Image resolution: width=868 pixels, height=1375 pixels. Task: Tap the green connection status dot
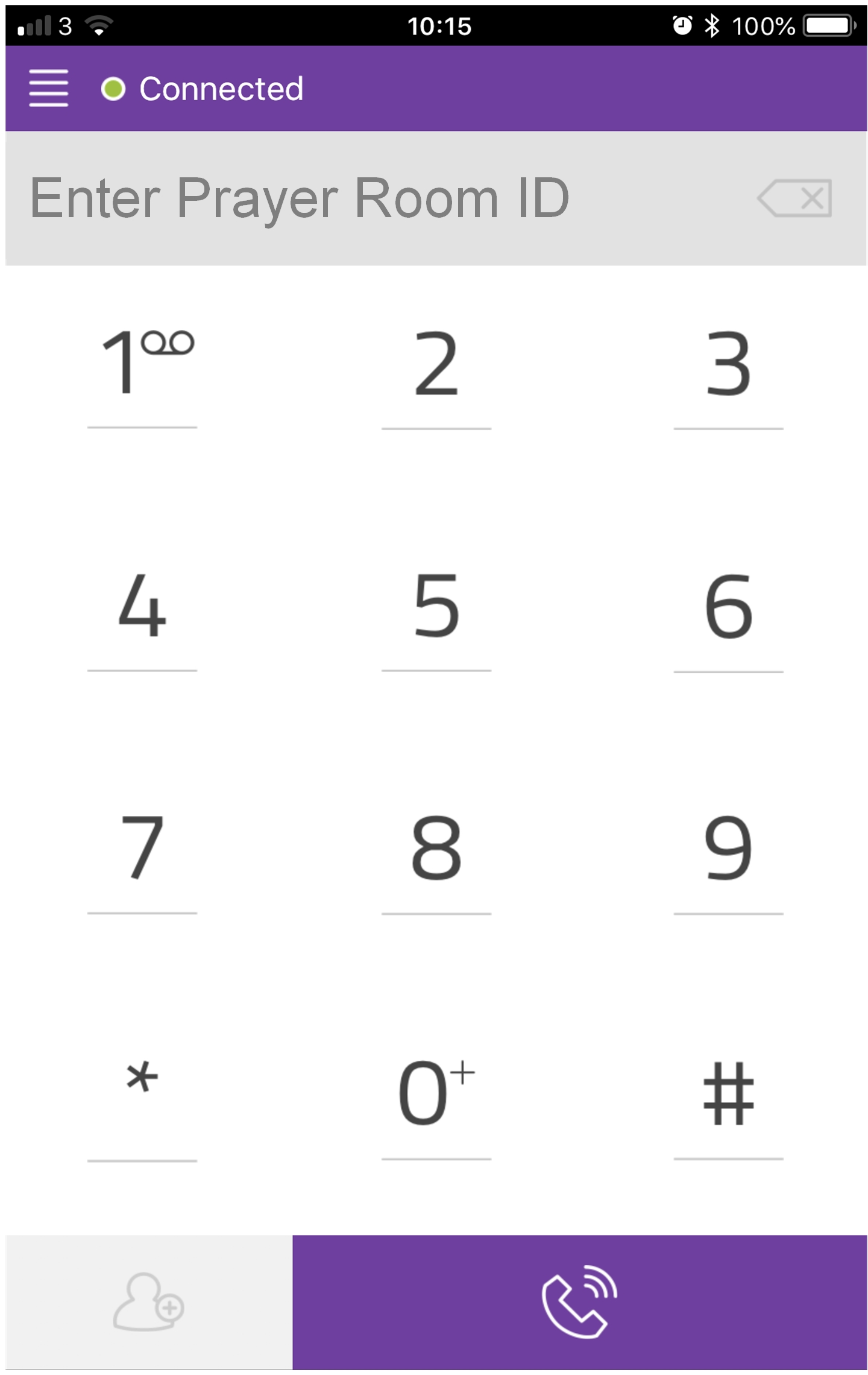(114, 88)
